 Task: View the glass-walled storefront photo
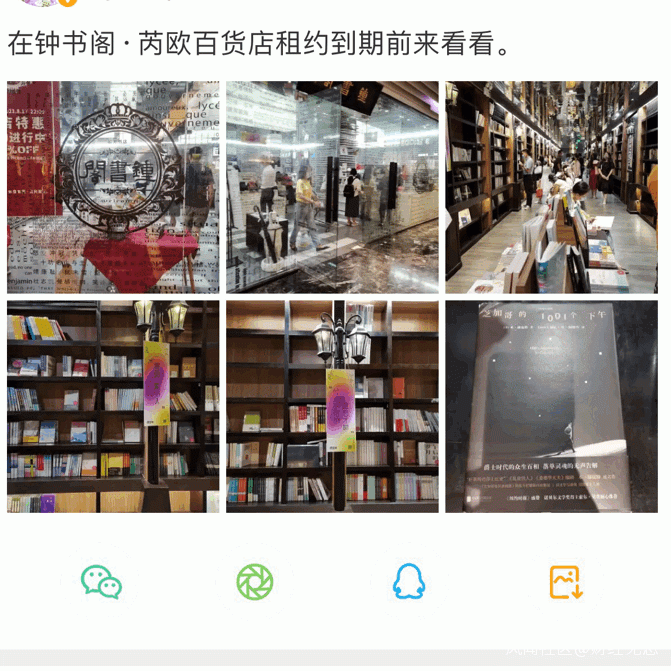[332, 187]
